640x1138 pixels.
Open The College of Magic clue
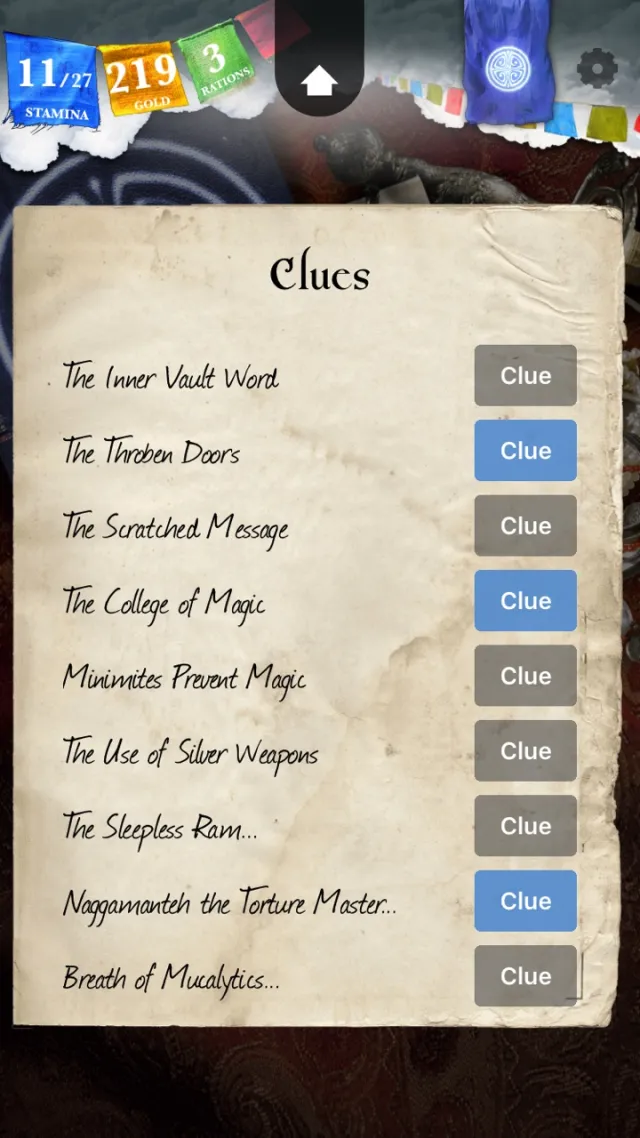(525, 601)
